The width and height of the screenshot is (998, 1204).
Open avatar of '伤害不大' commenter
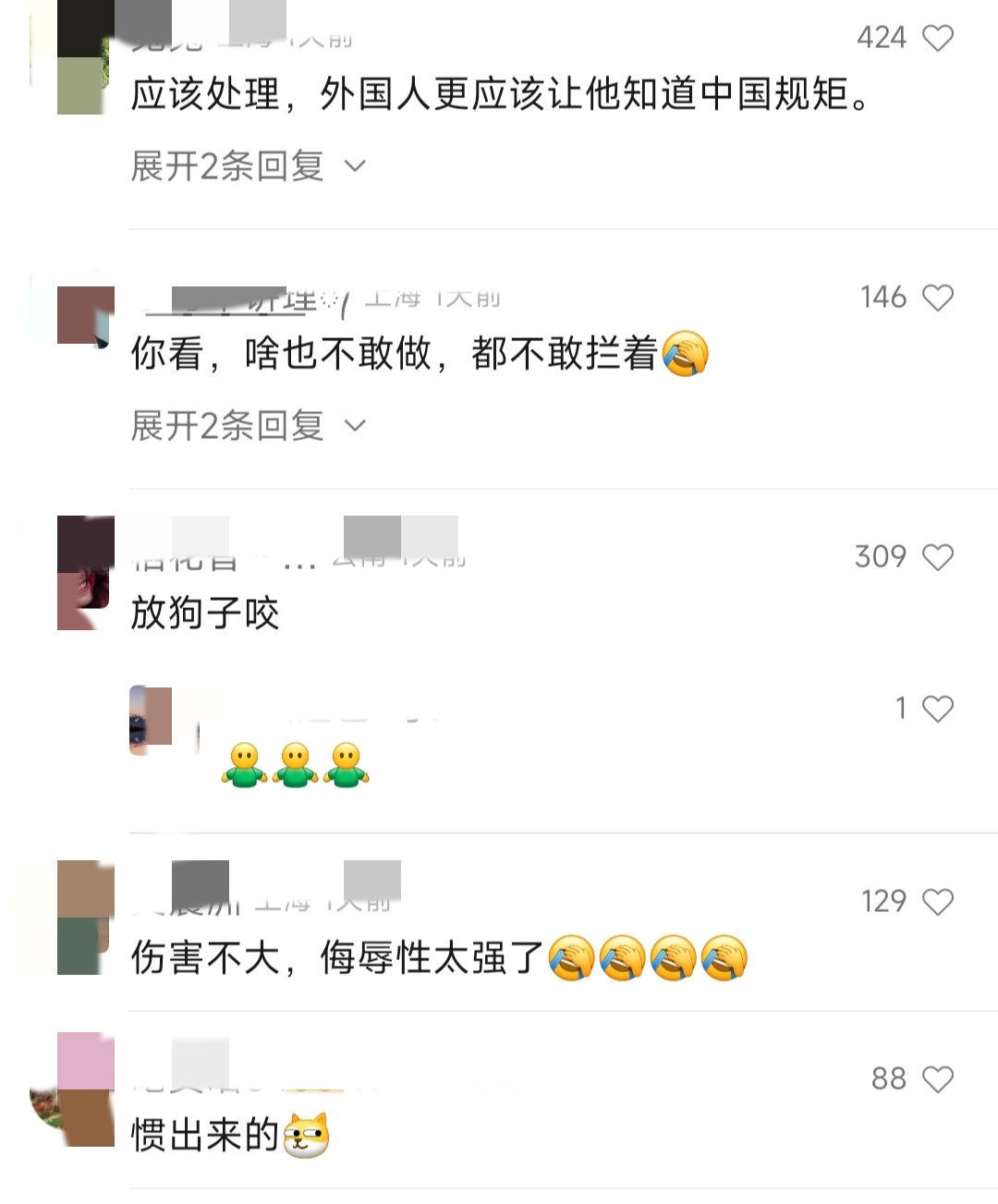(x=85, y=918)
